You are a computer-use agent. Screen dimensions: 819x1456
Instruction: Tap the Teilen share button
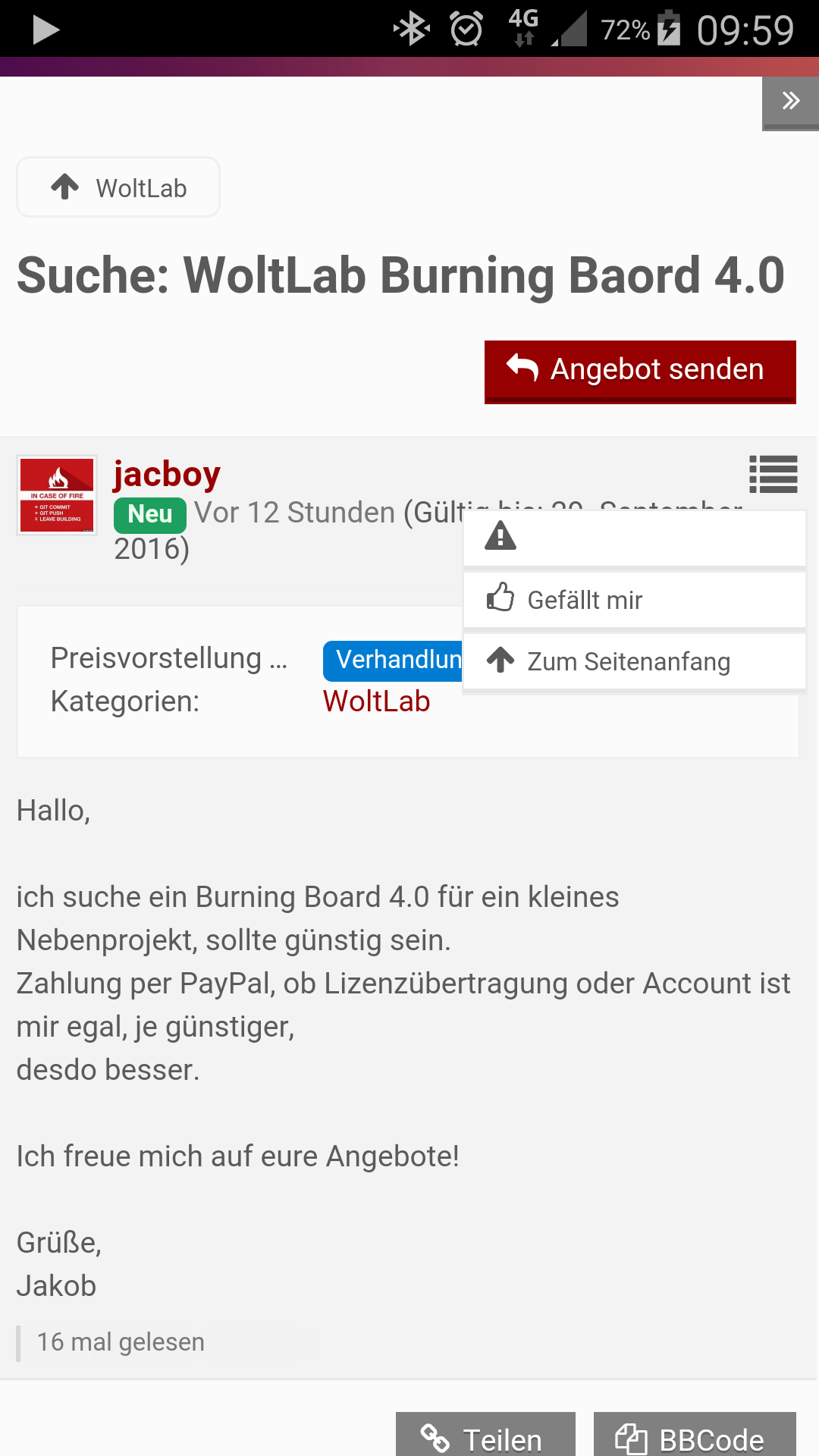pyautogui.click(x=485, y=1437)
